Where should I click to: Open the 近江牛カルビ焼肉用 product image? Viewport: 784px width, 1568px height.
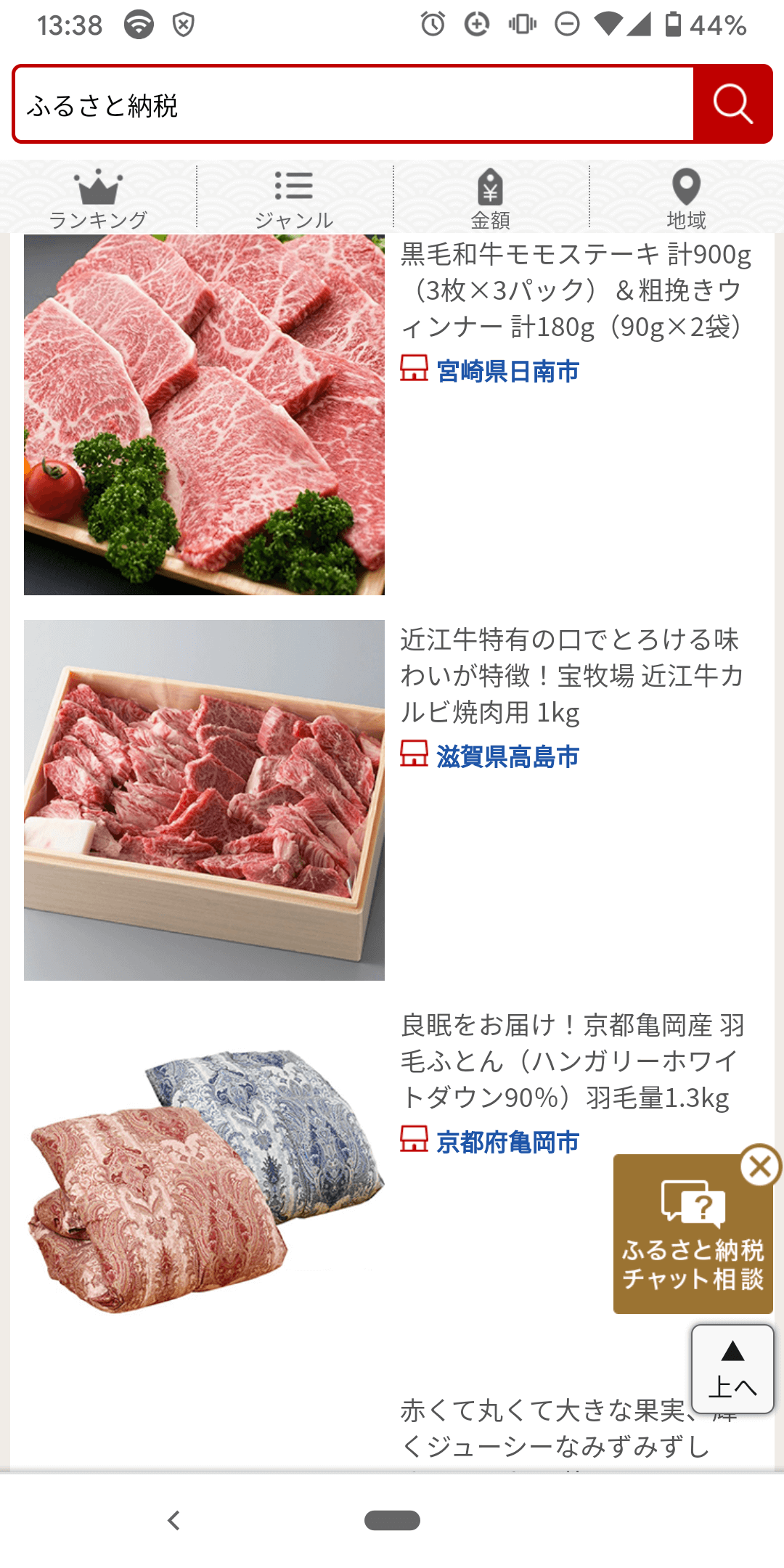point(204,800)
